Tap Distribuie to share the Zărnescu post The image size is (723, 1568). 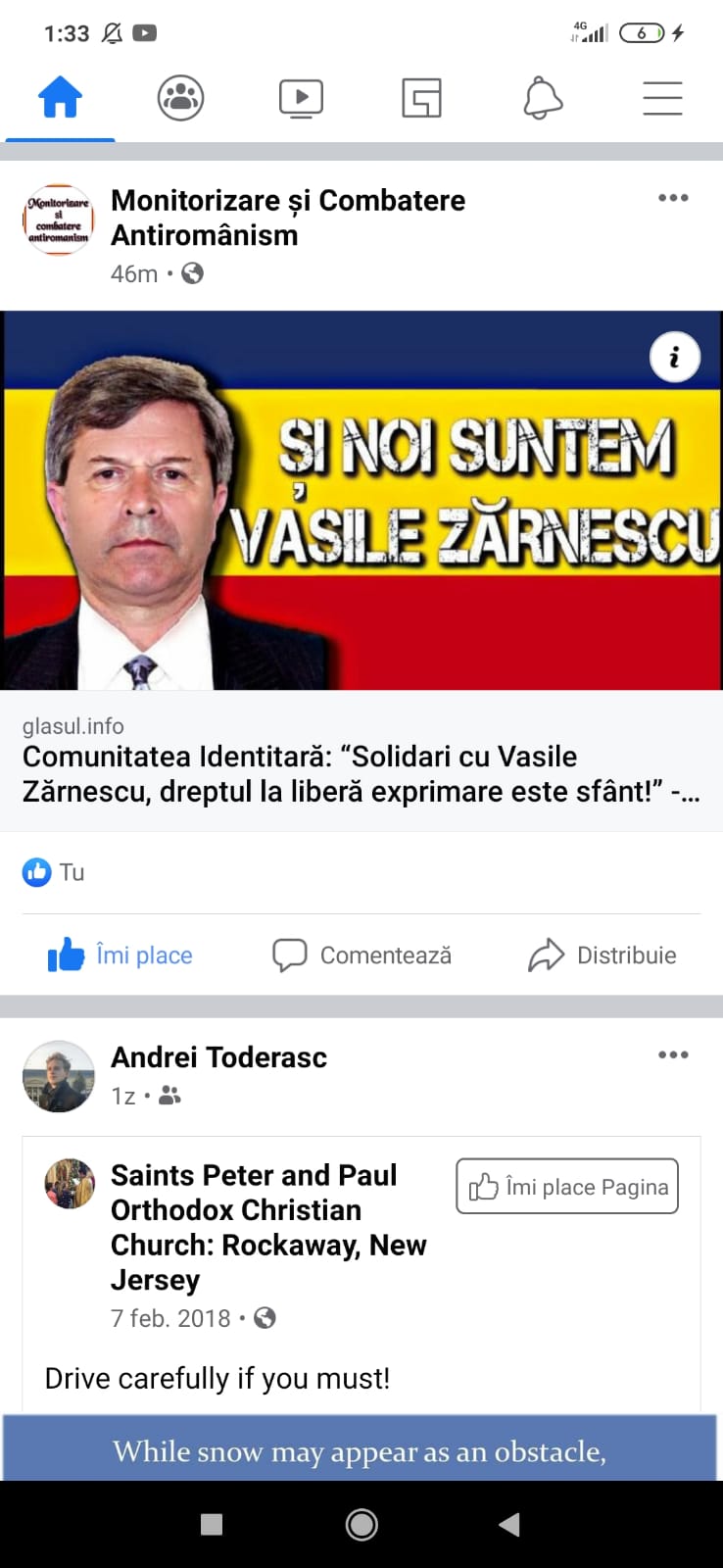(602, 955)
